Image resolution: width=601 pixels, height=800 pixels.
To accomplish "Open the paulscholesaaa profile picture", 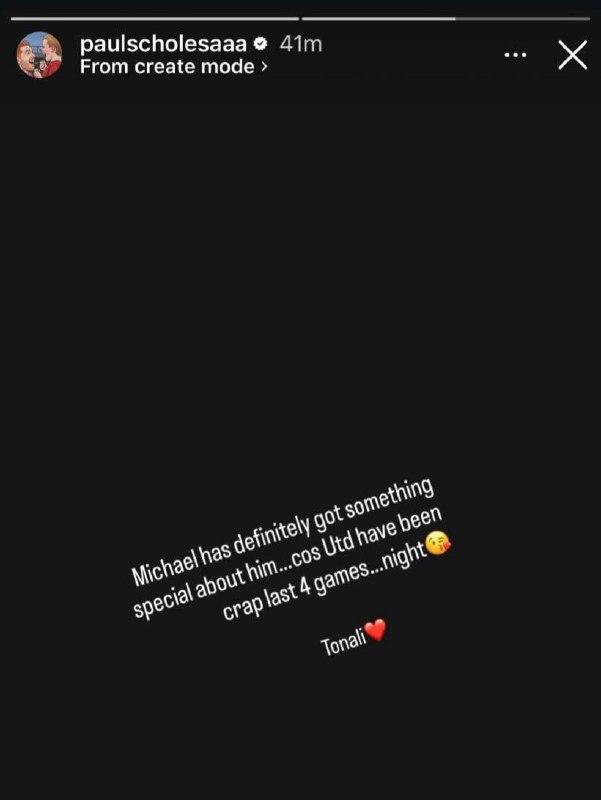I will (38, 56).
